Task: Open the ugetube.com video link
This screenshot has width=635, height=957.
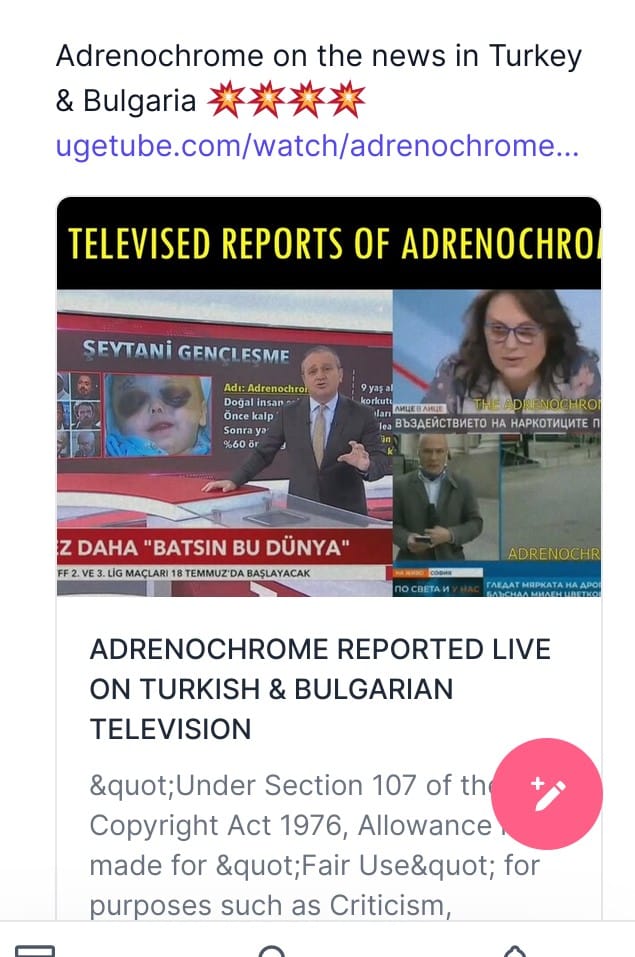Action: 317,147
